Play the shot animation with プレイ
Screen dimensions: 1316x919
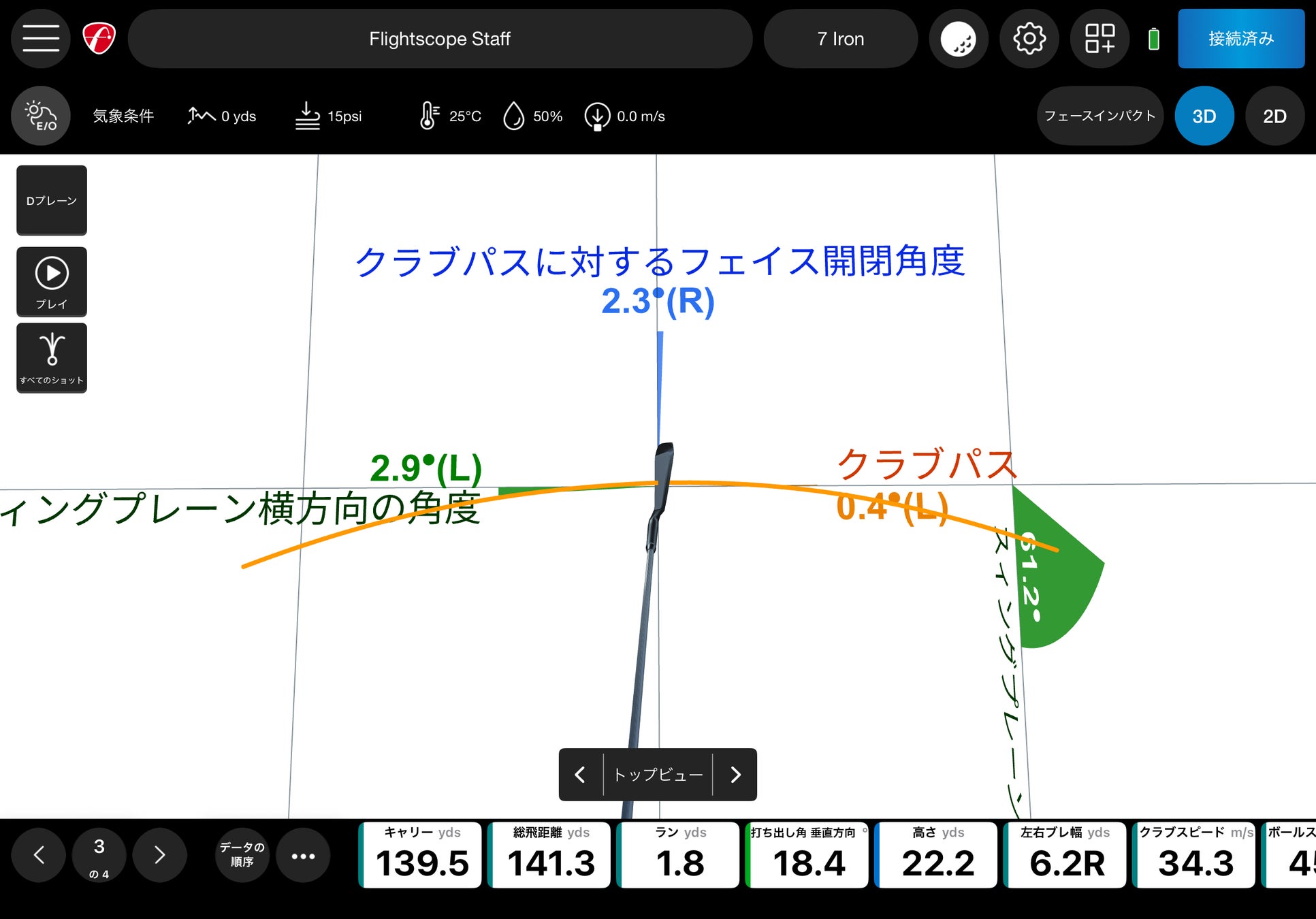click(x=52, y=281)
